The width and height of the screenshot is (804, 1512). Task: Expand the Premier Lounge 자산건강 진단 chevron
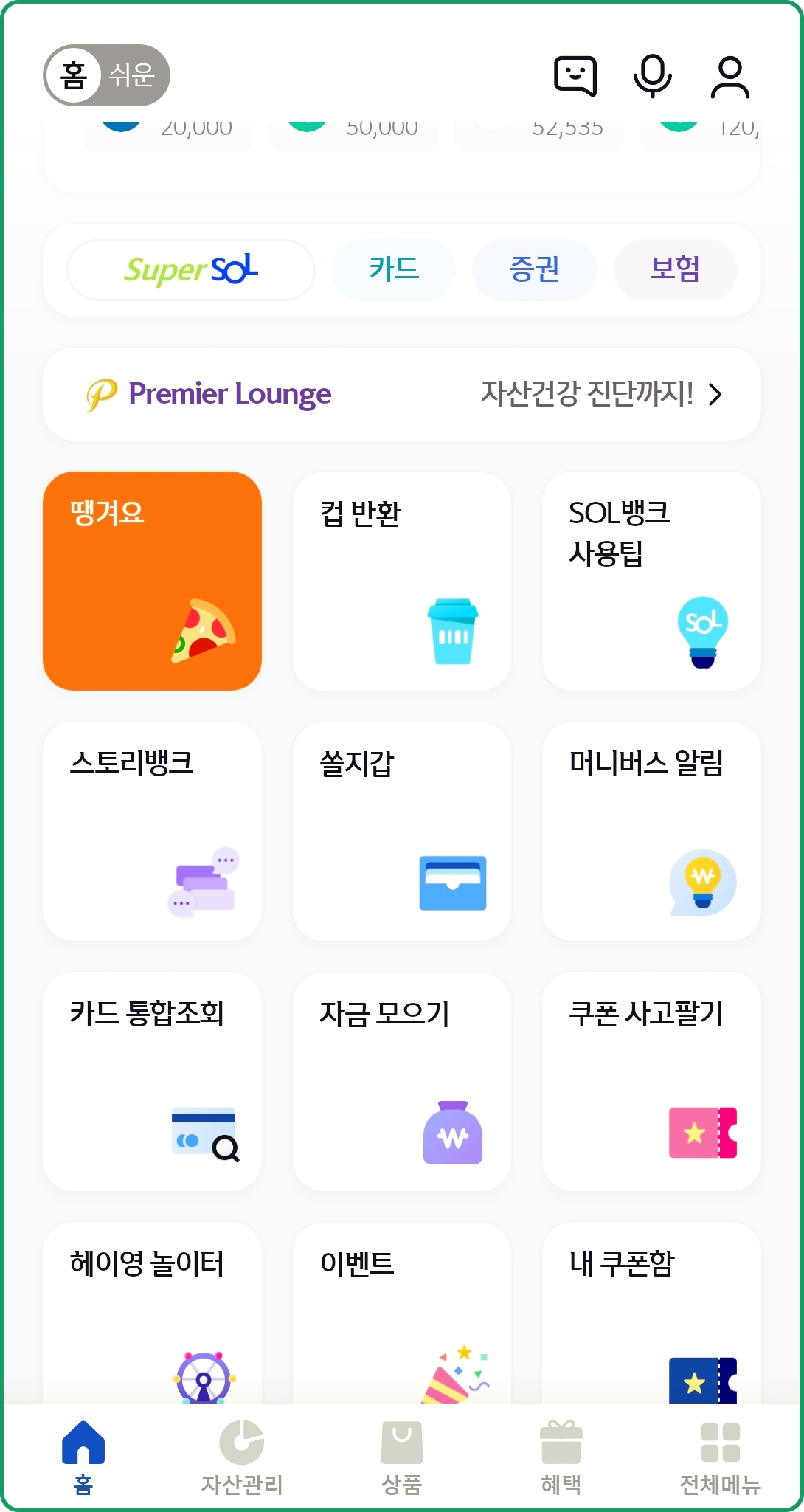(714, 394)
